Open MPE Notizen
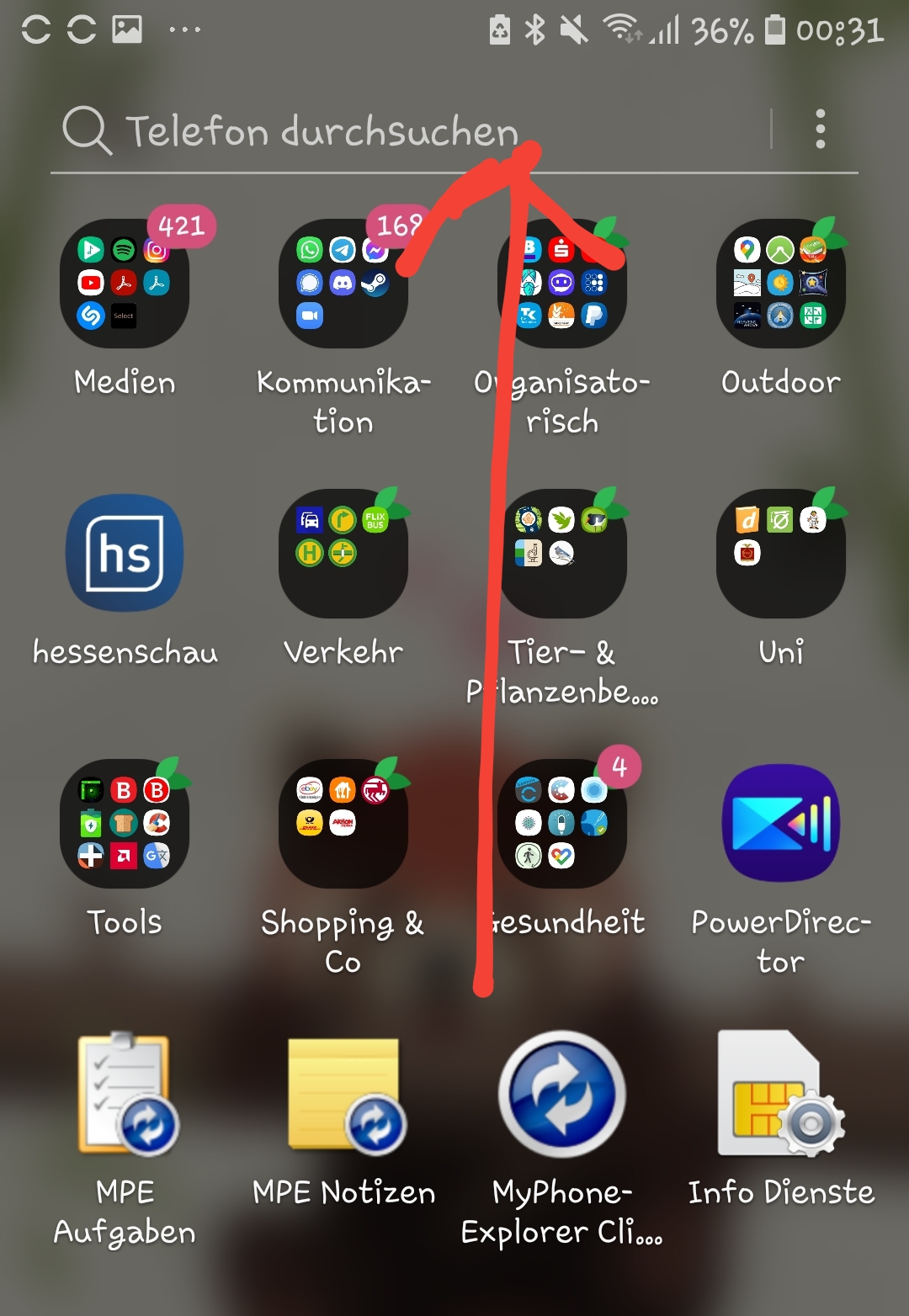This screenshot has width=909, height=1316. pos(343,1094)
